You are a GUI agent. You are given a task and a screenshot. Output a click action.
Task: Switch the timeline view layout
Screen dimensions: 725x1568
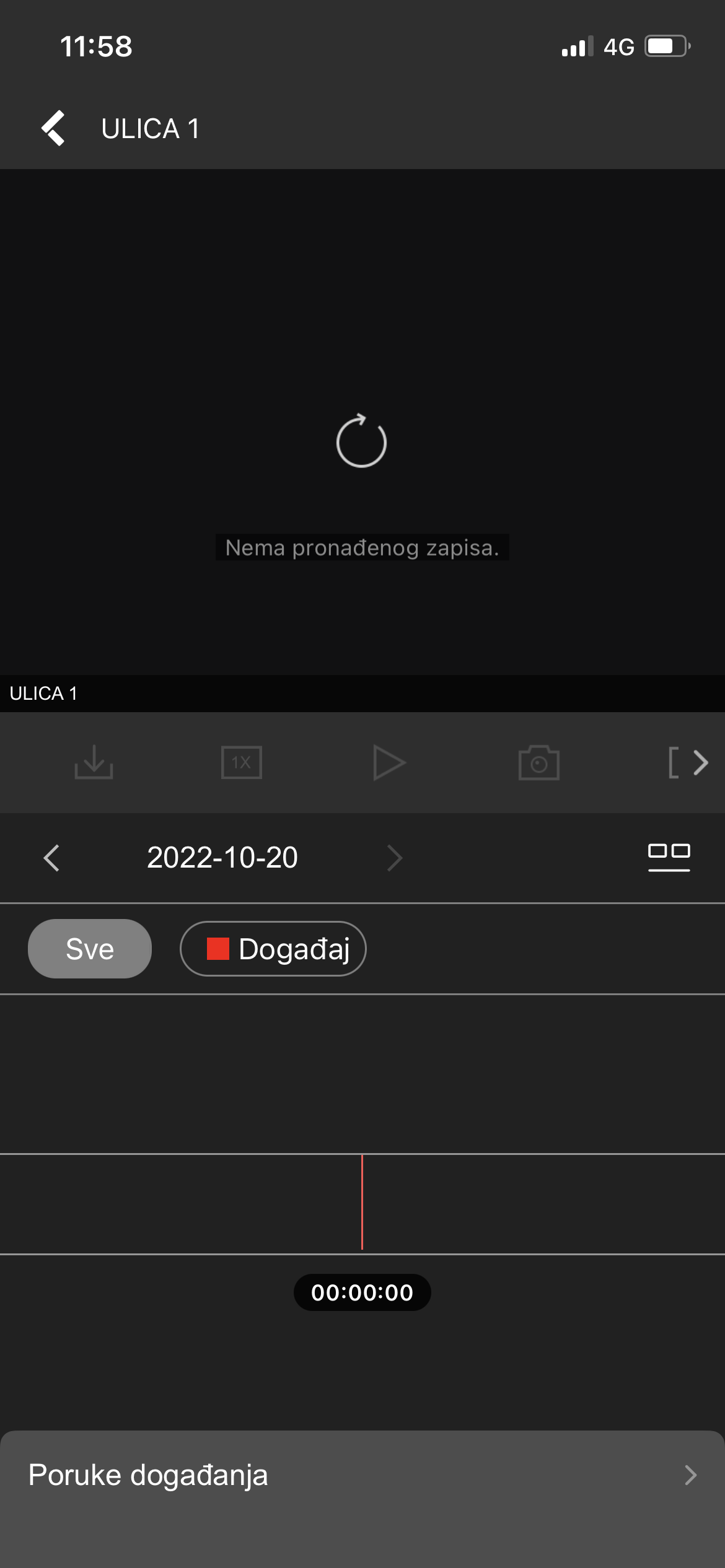pyautogui.click(x=669, y=856)
